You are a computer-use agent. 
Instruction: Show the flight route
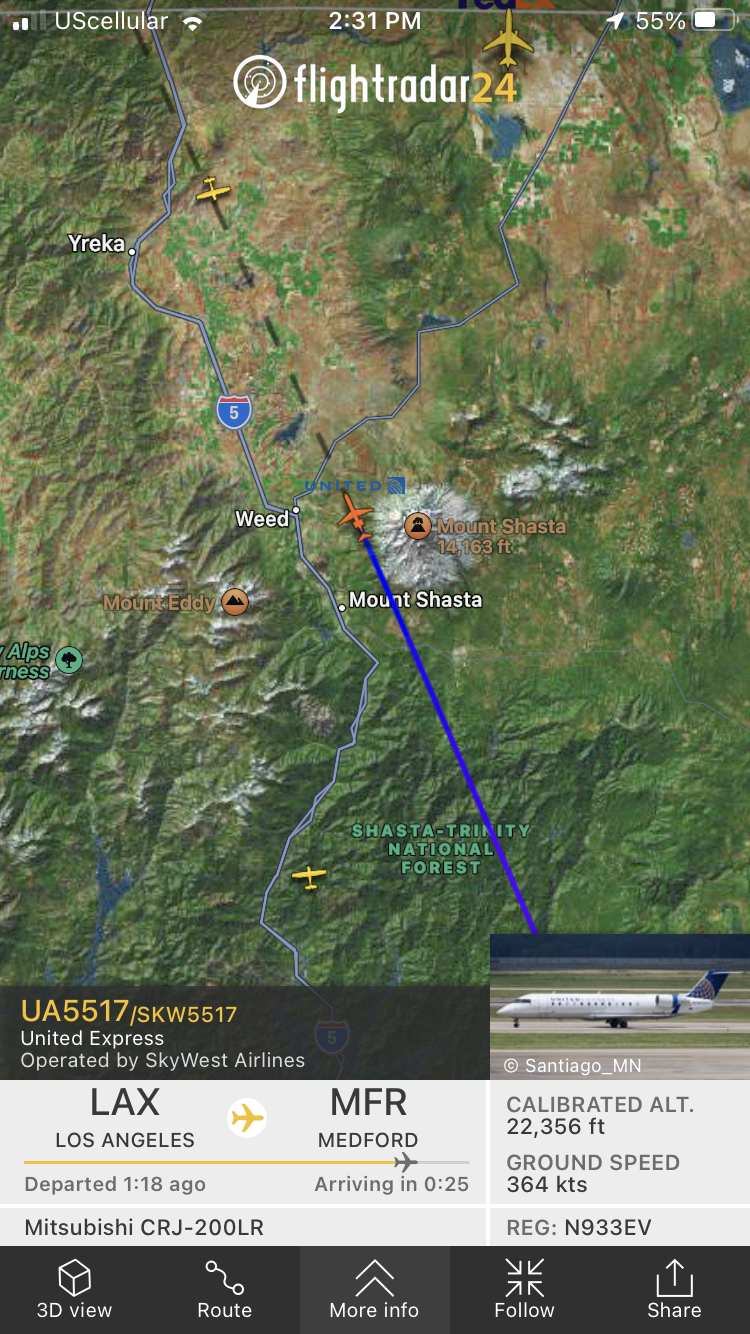click(224, 1289)
